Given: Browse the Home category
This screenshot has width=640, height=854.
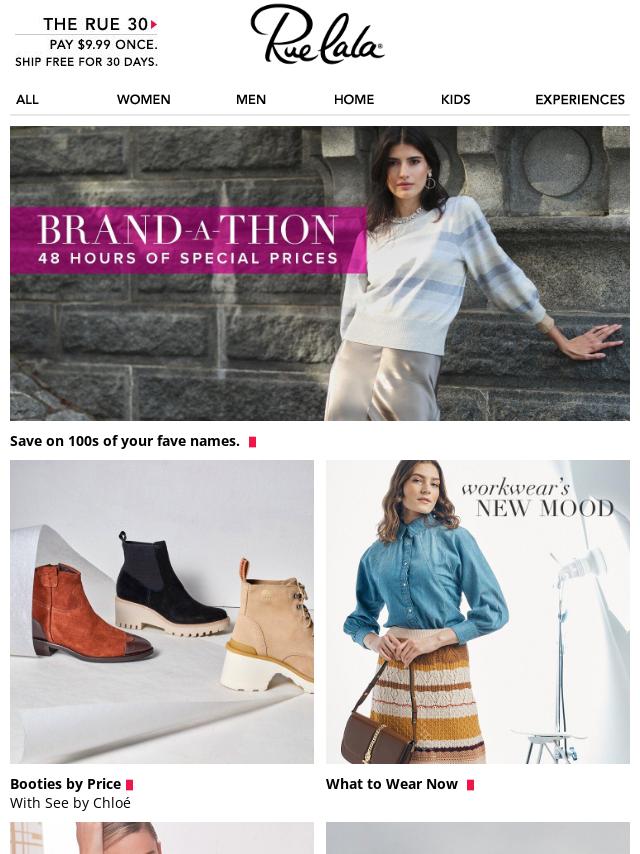Looking at the screenshot, I should (x=353, y=99).
